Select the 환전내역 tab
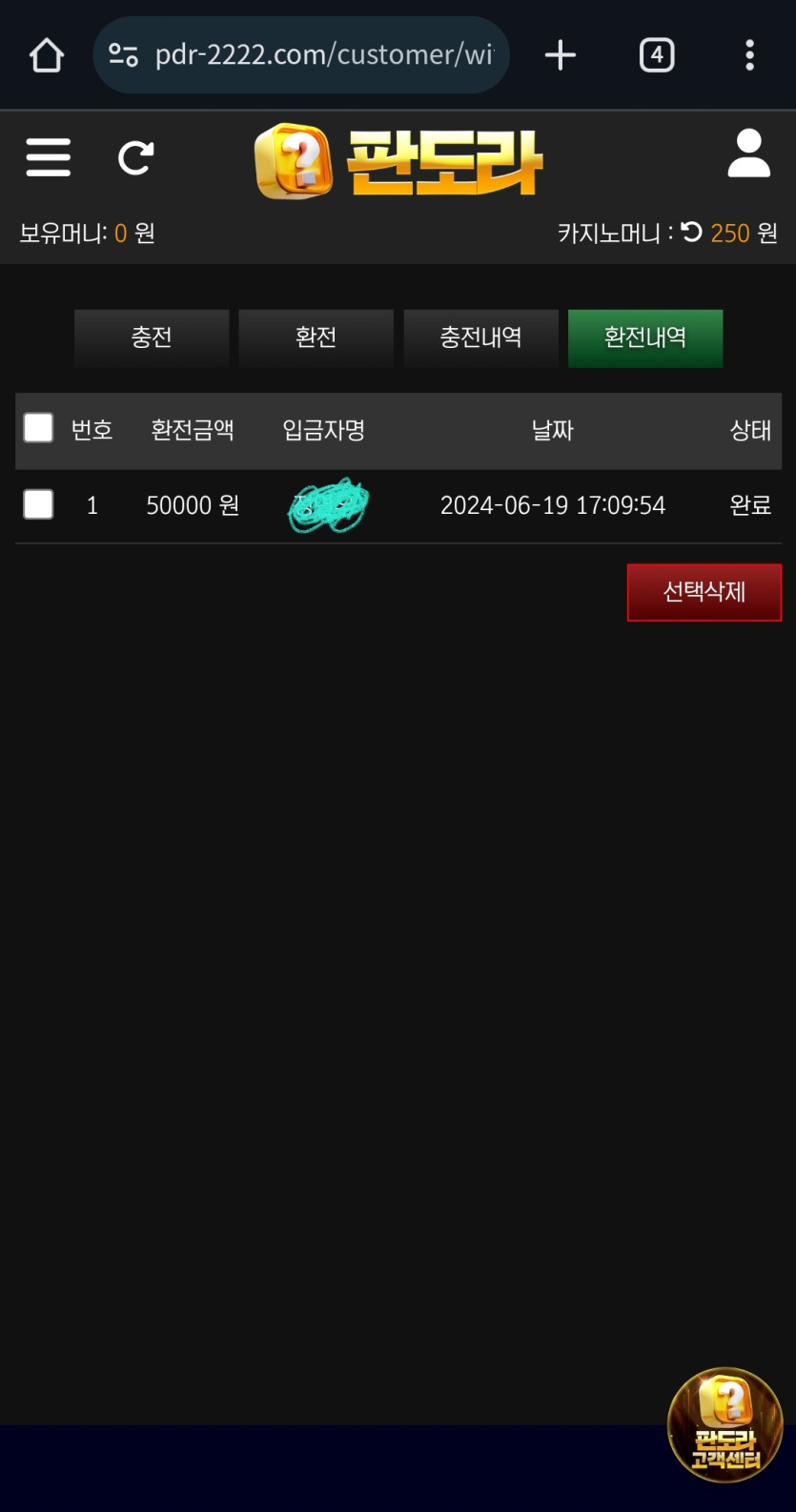Screen dimensions: 796x1512 pyautogui.click(x=645, y=337)
